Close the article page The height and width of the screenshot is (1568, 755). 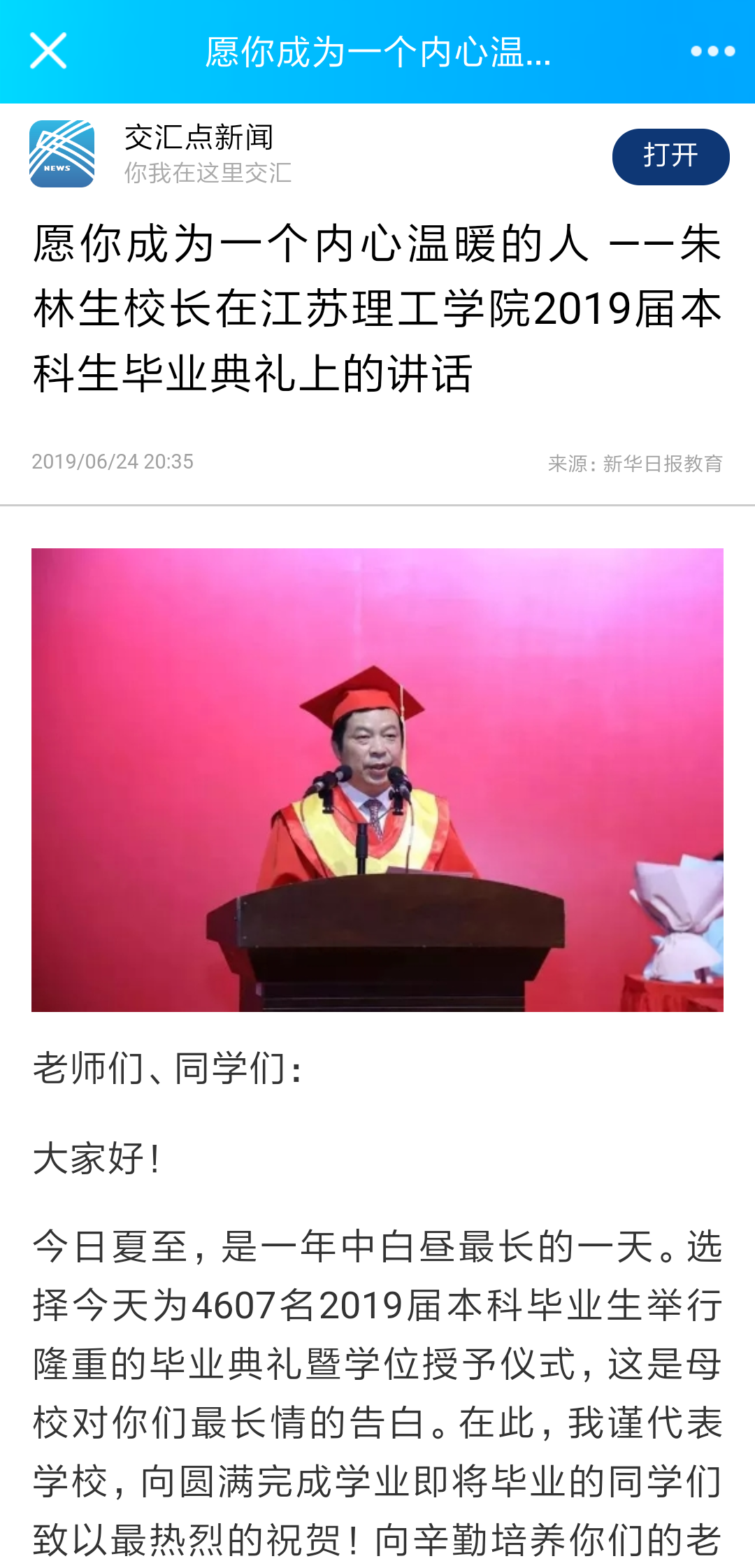click(48, 51)
